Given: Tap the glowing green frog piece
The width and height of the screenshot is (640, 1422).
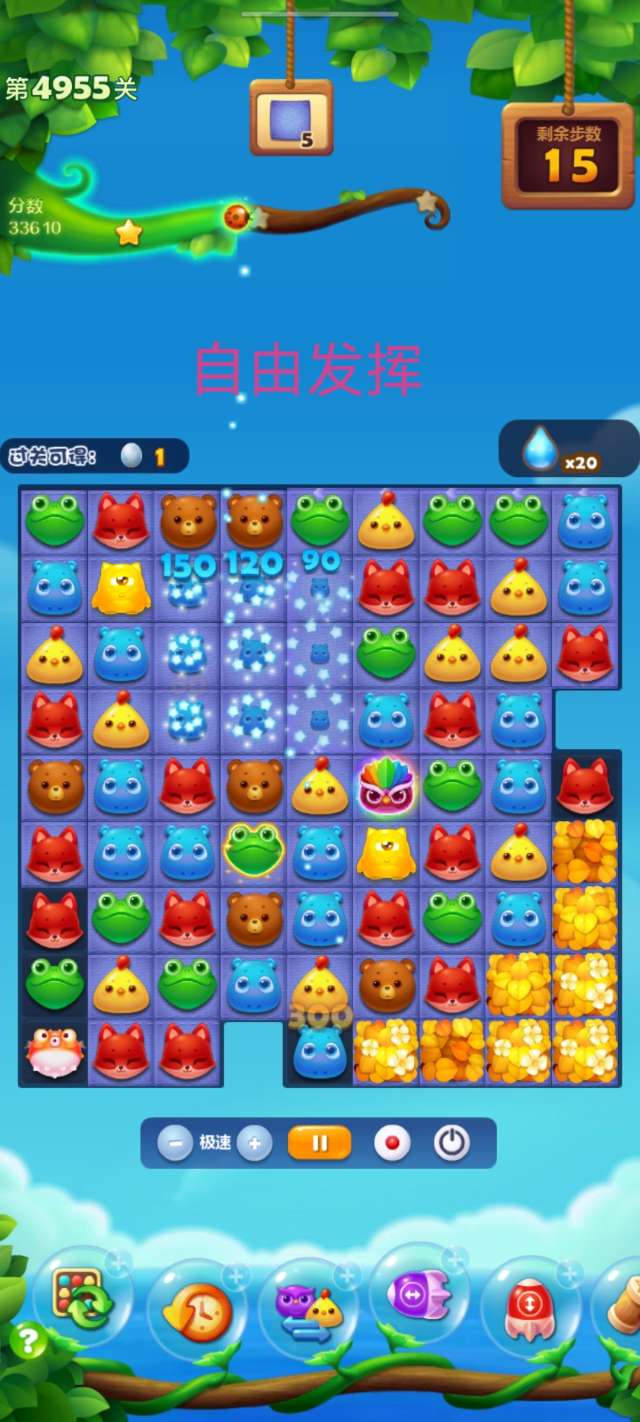Looking at the screenshot, I should click(x=253, y=850).
